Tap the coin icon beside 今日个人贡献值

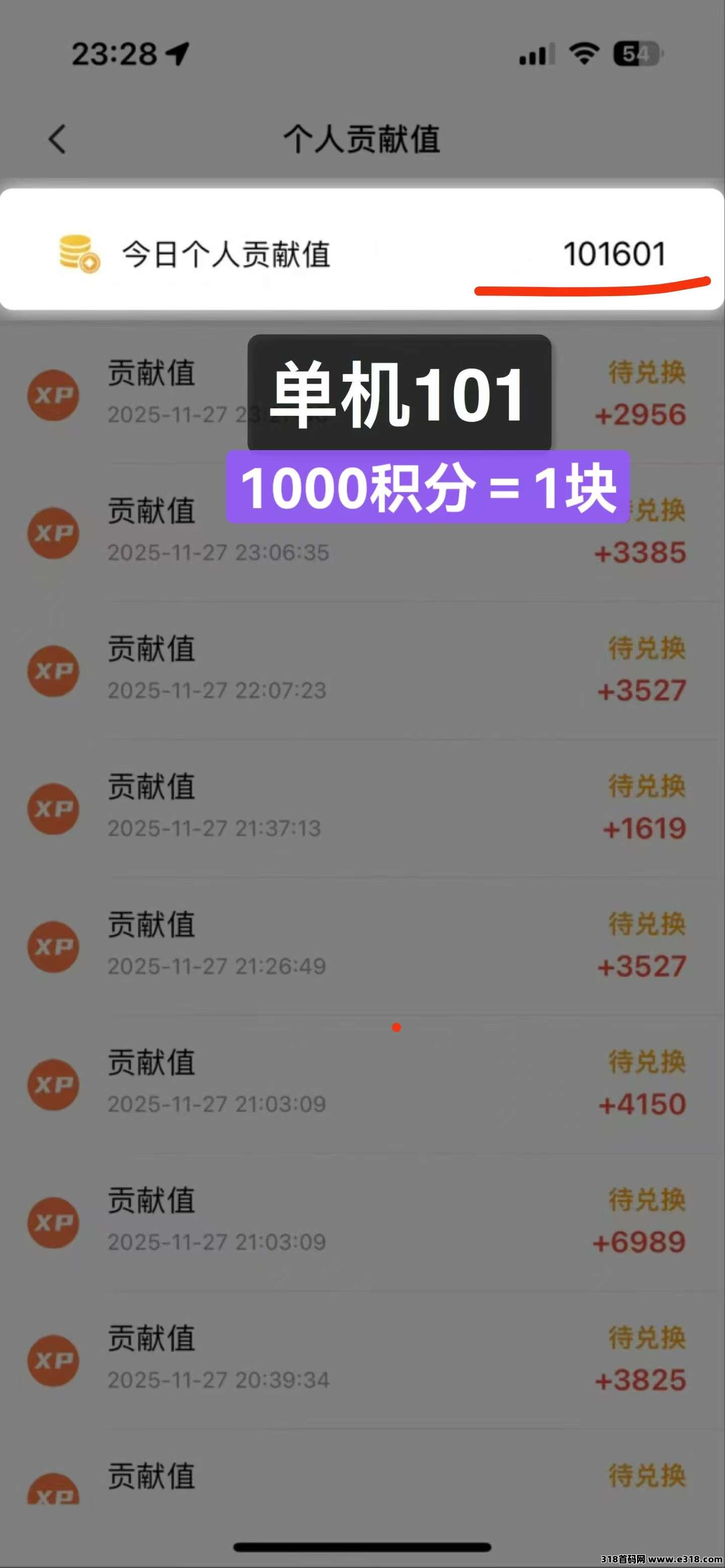78,253
